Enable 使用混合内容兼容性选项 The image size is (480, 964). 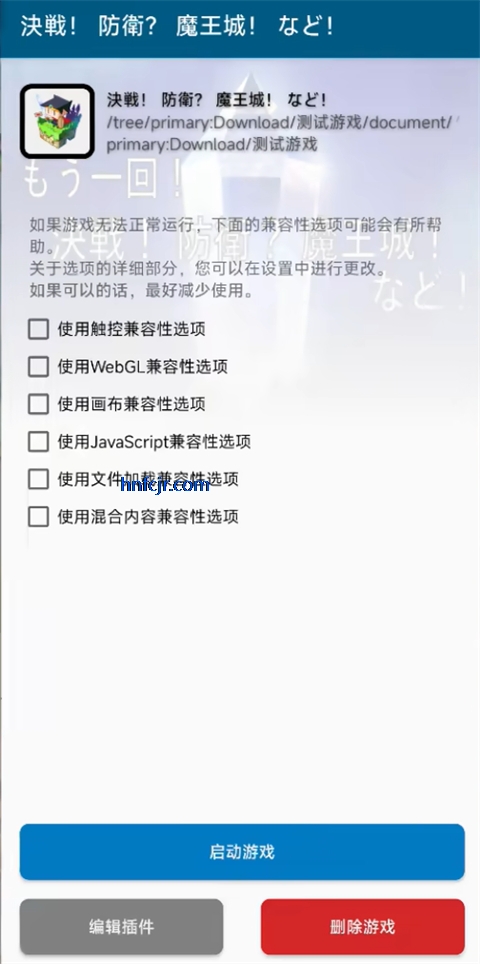tap(38, 516)
